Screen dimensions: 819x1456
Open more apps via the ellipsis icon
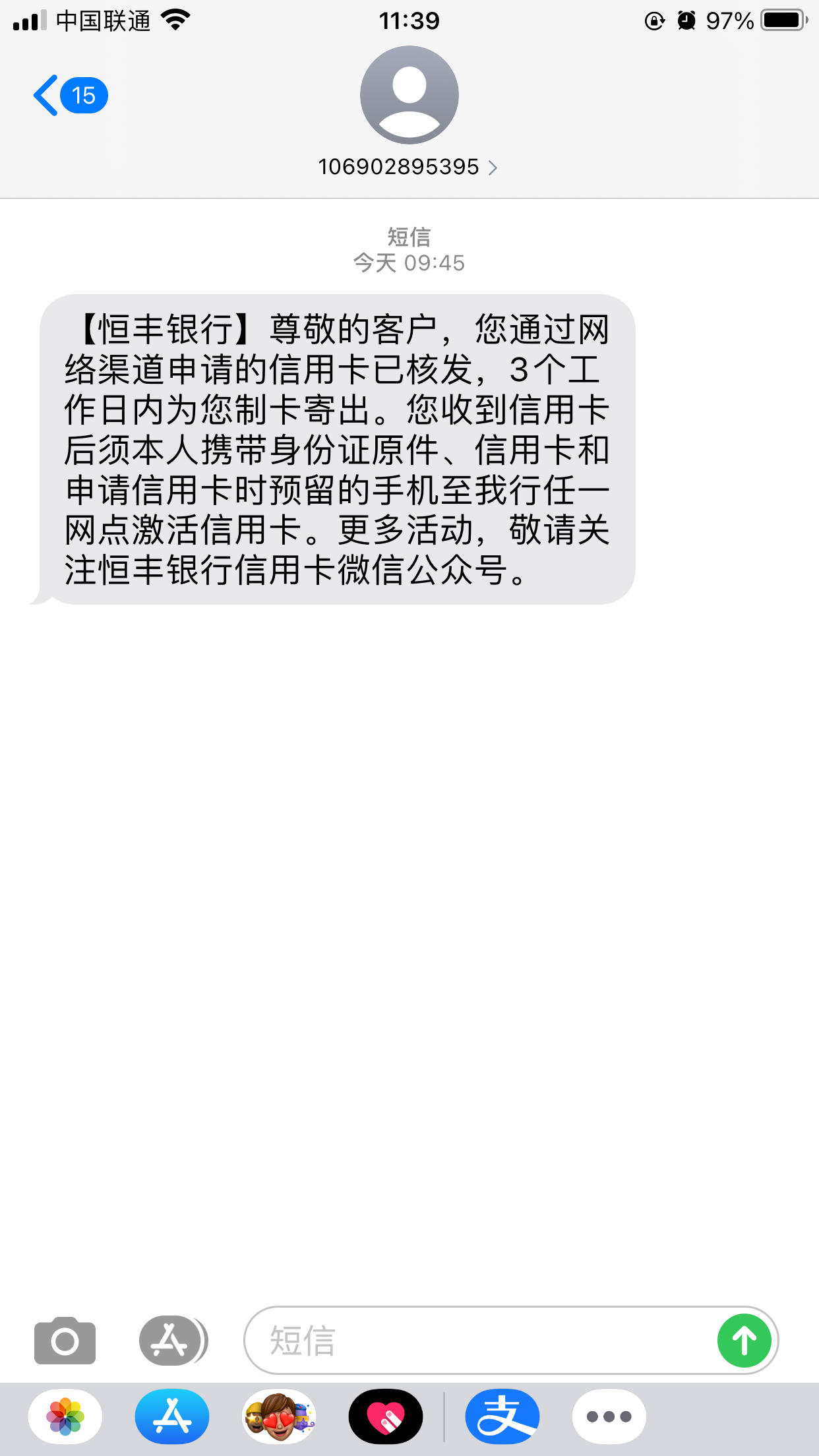[610, 1415]
